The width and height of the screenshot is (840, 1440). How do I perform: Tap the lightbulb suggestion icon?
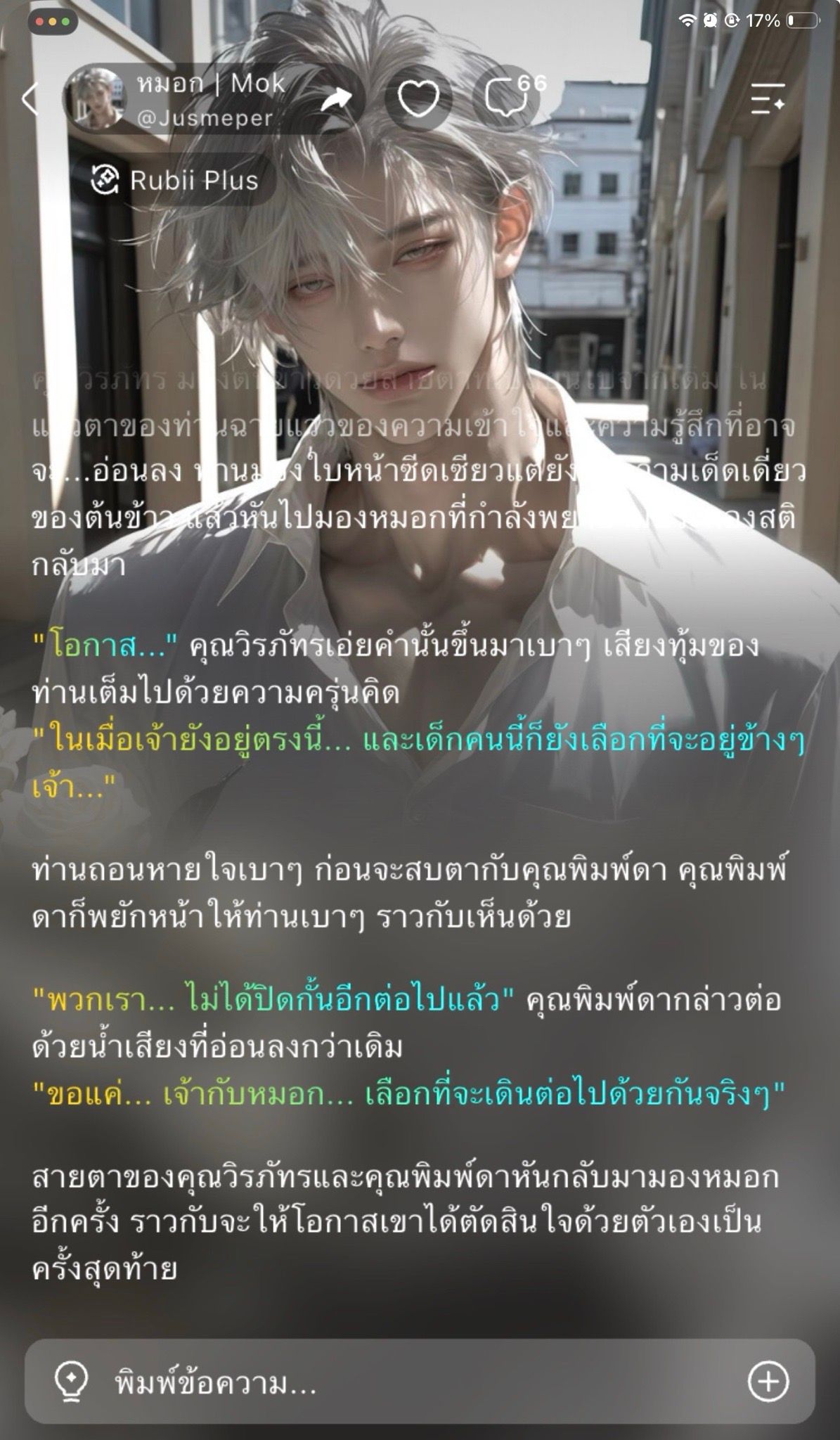71,1382
